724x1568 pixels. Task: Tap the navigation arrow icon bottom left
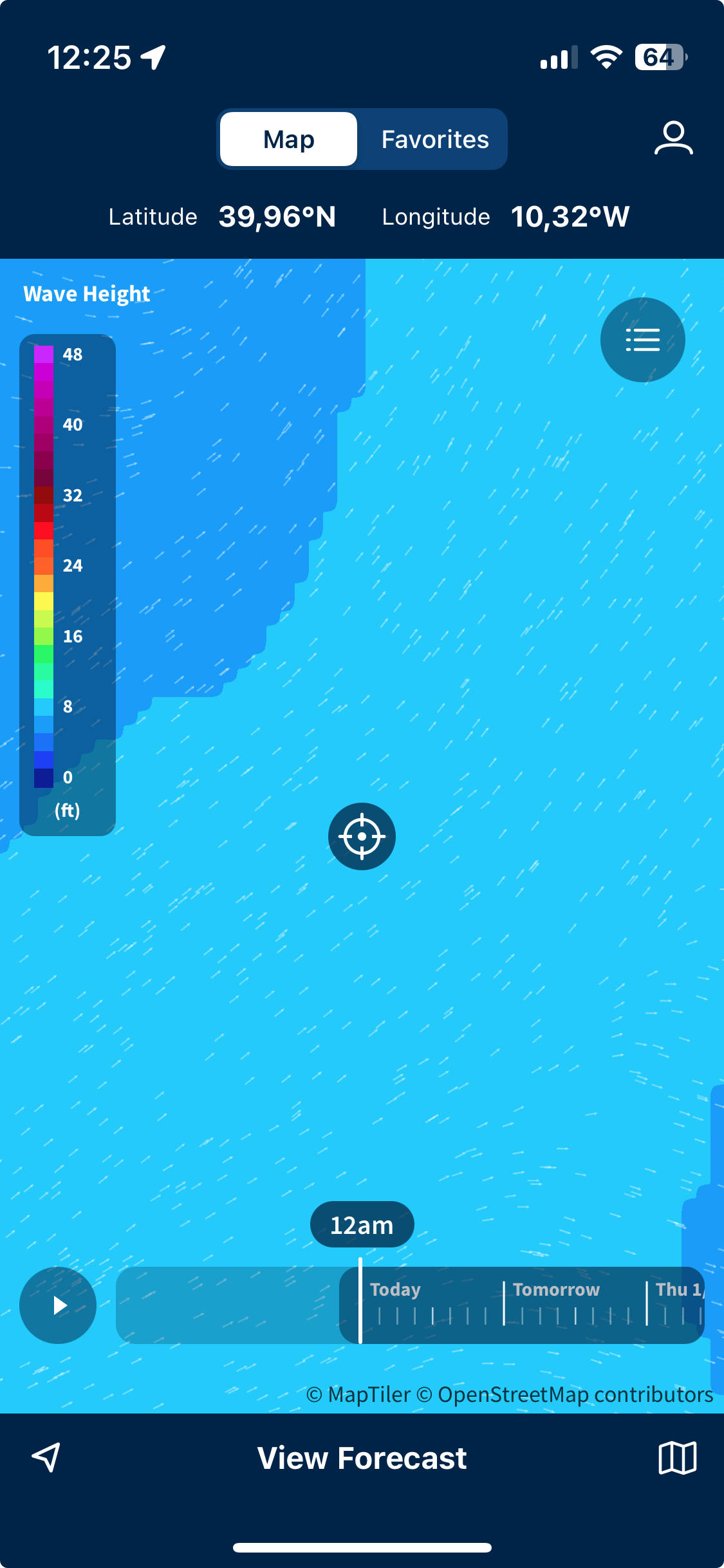(47, 1458)
